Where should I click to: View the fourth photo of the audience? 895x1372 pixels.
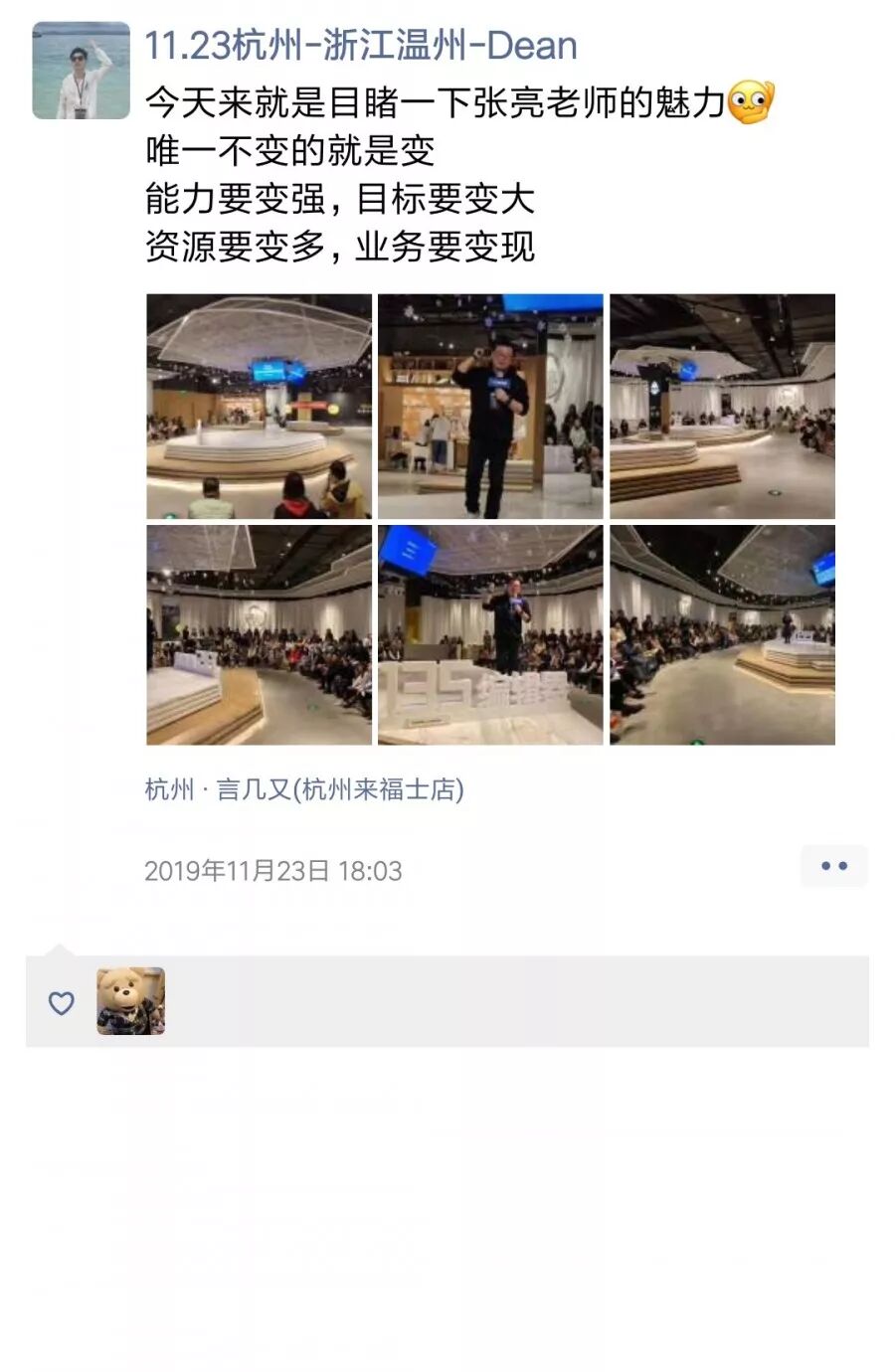point(259,635)
